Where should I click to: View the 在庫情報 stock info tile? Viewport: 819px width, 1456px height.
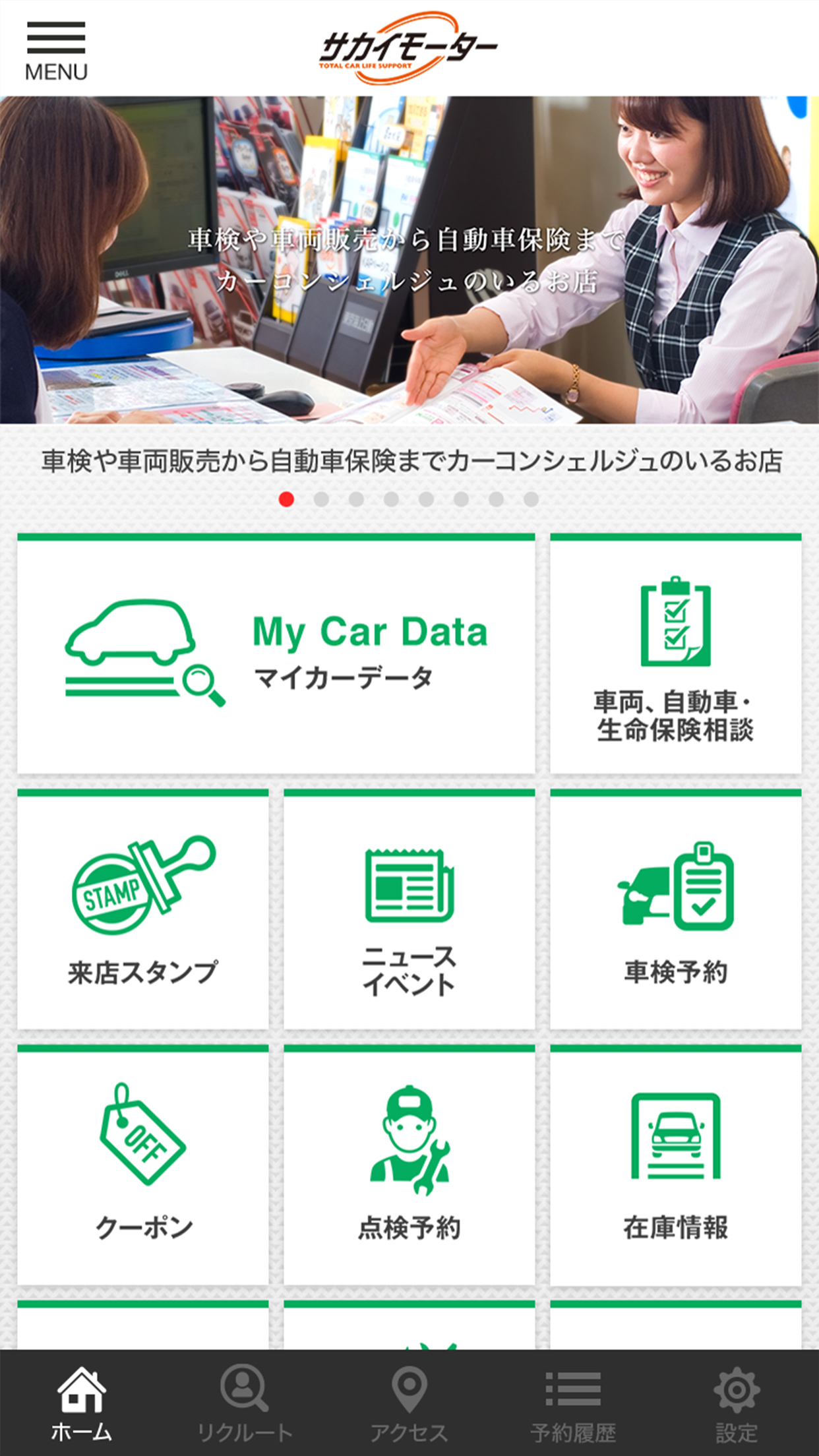tap(675, 1166)
